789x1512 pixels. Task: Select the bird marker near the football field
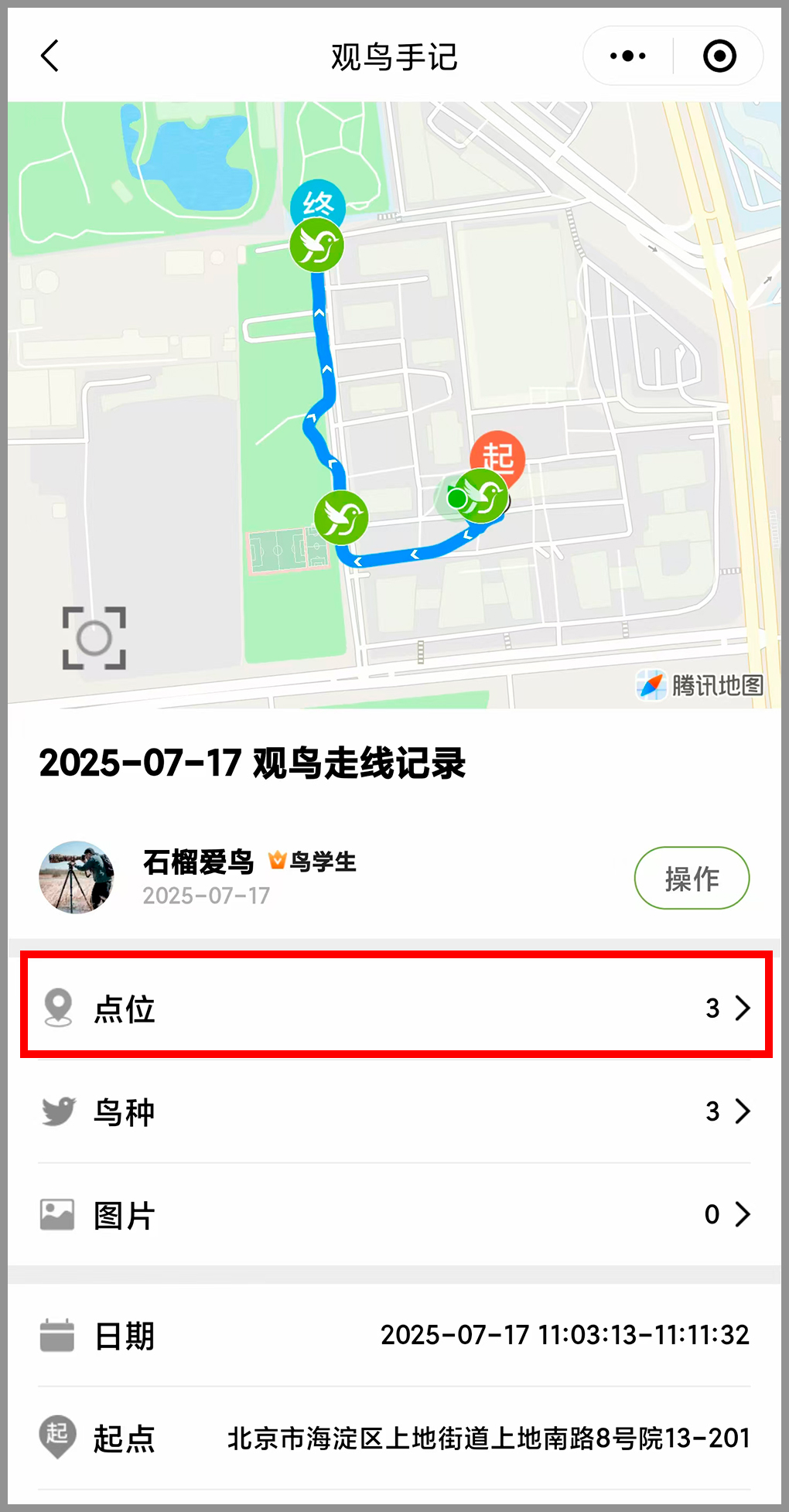tap(341, 517)
